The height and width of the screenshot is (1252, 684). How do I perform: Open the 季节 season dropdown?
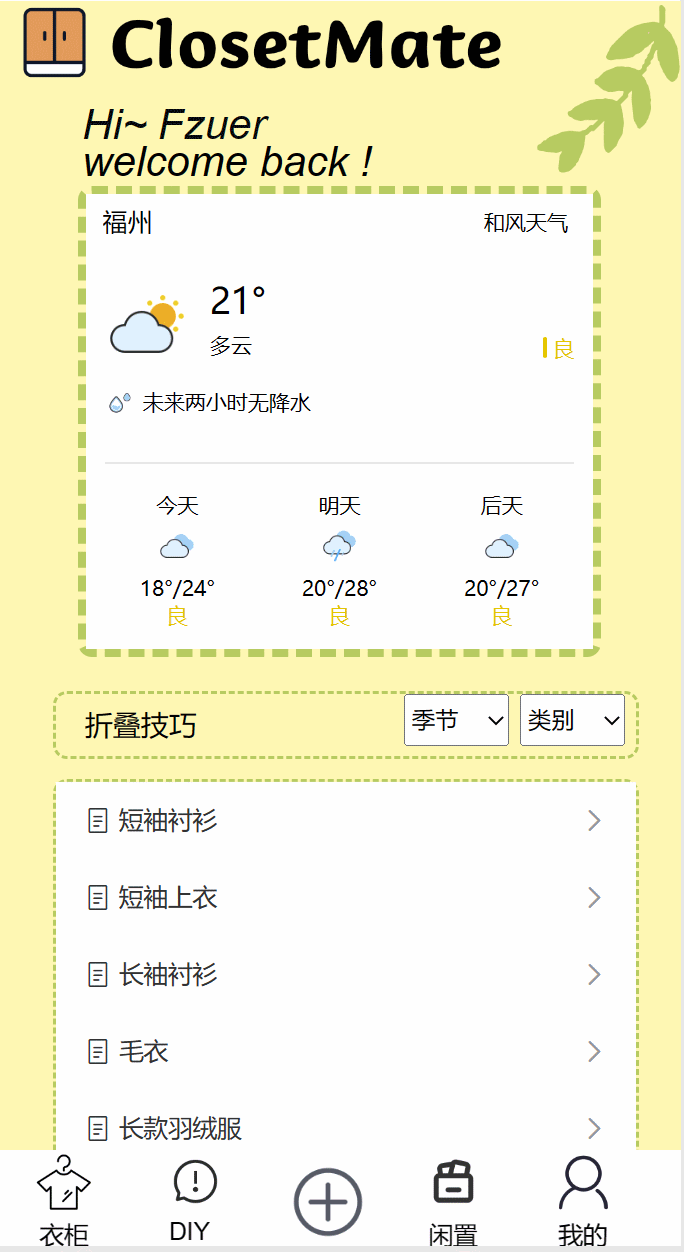point(456,720)
